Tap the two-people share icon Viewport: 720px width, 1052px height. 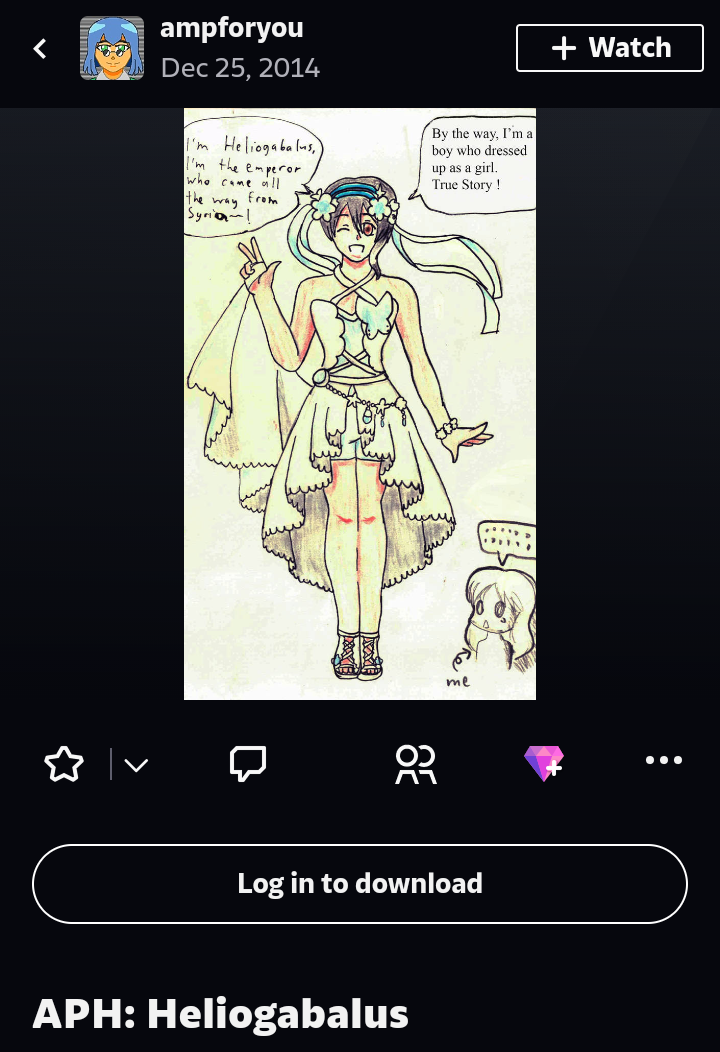415,764
